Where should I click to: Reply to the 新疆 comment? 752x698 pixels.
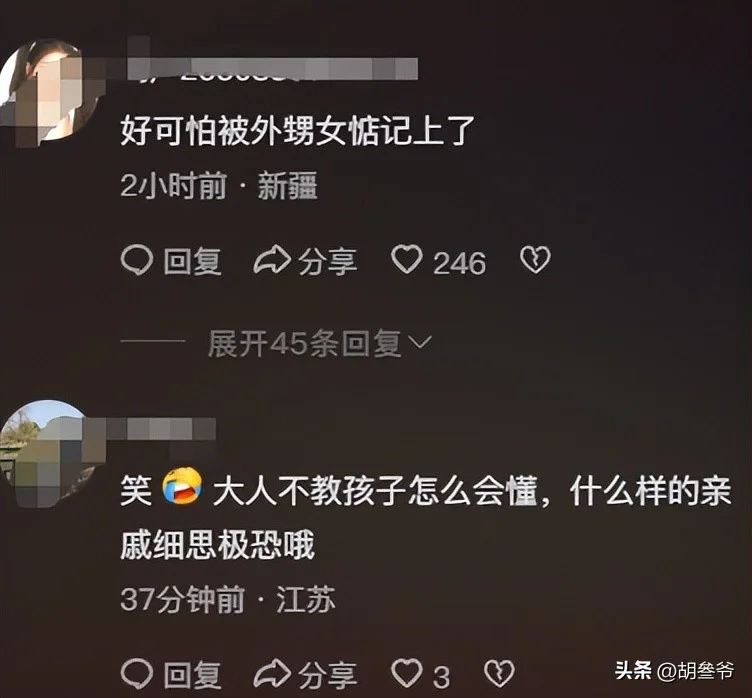(x=170, y=262)
